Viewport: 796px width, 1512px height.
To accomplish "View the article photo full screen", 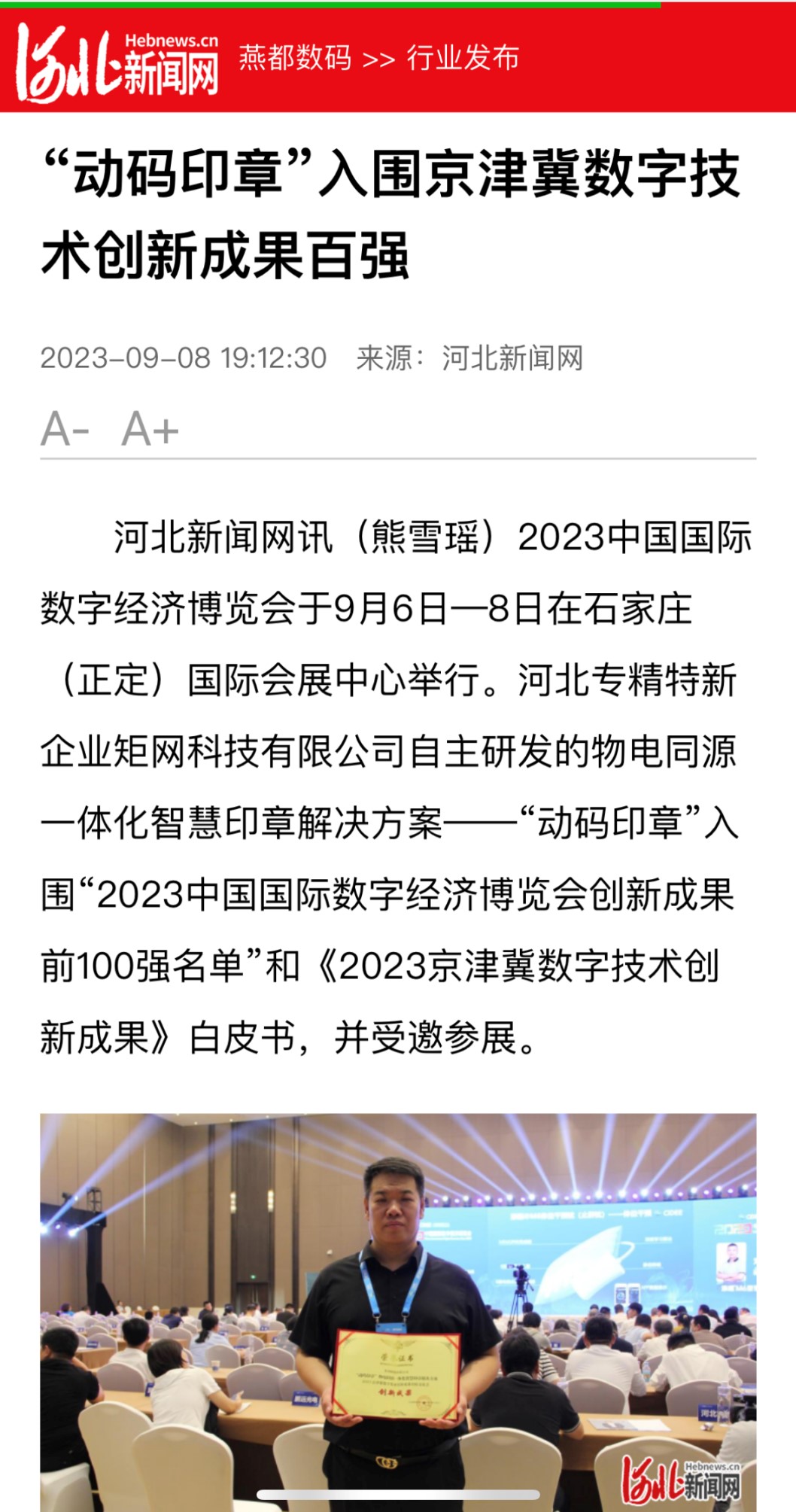I will pos(398,1310).
